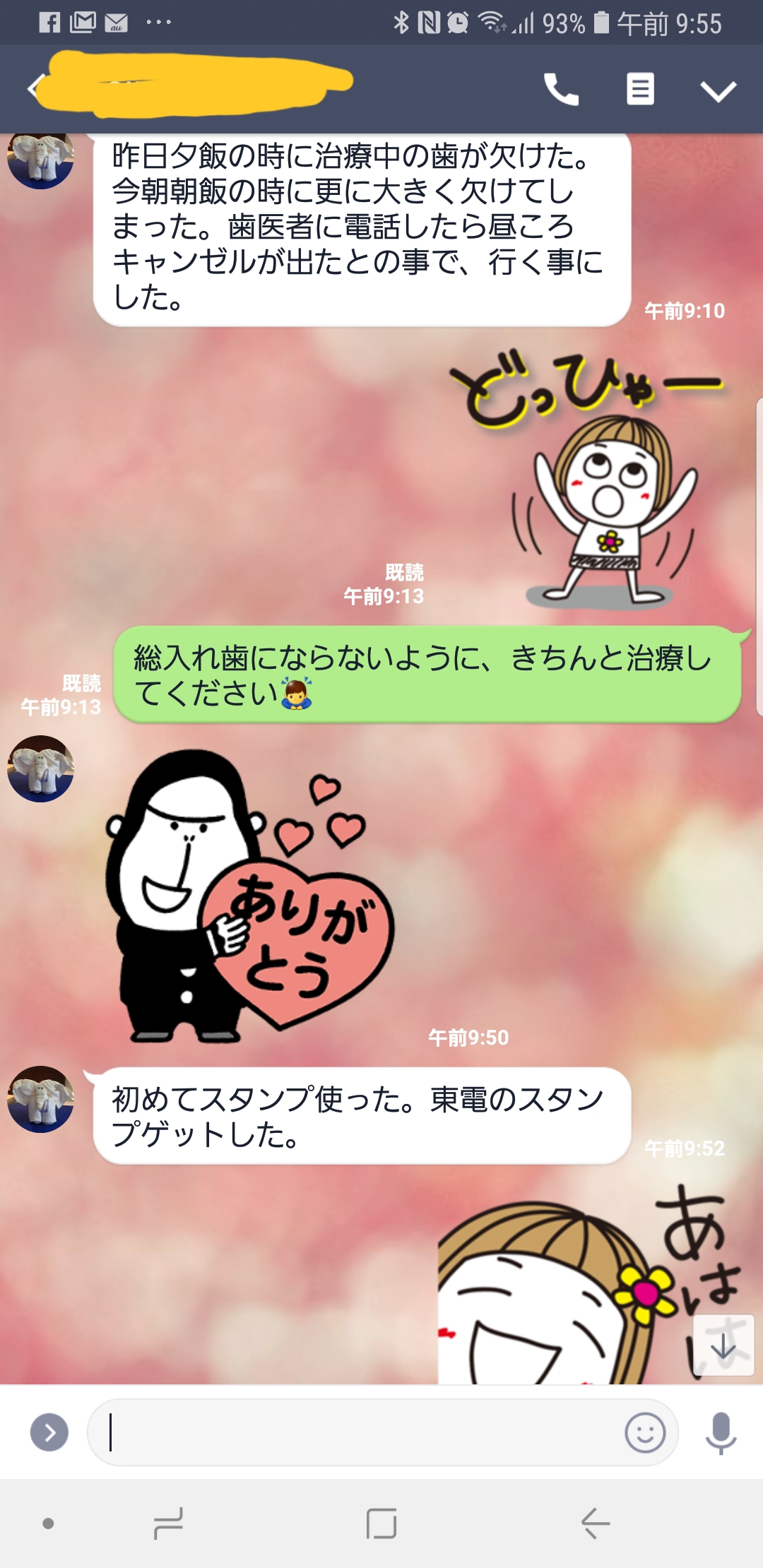View the sender's profile avatar beside gorilla sticker
The image size is (763, 1568).
click(40, 768)
